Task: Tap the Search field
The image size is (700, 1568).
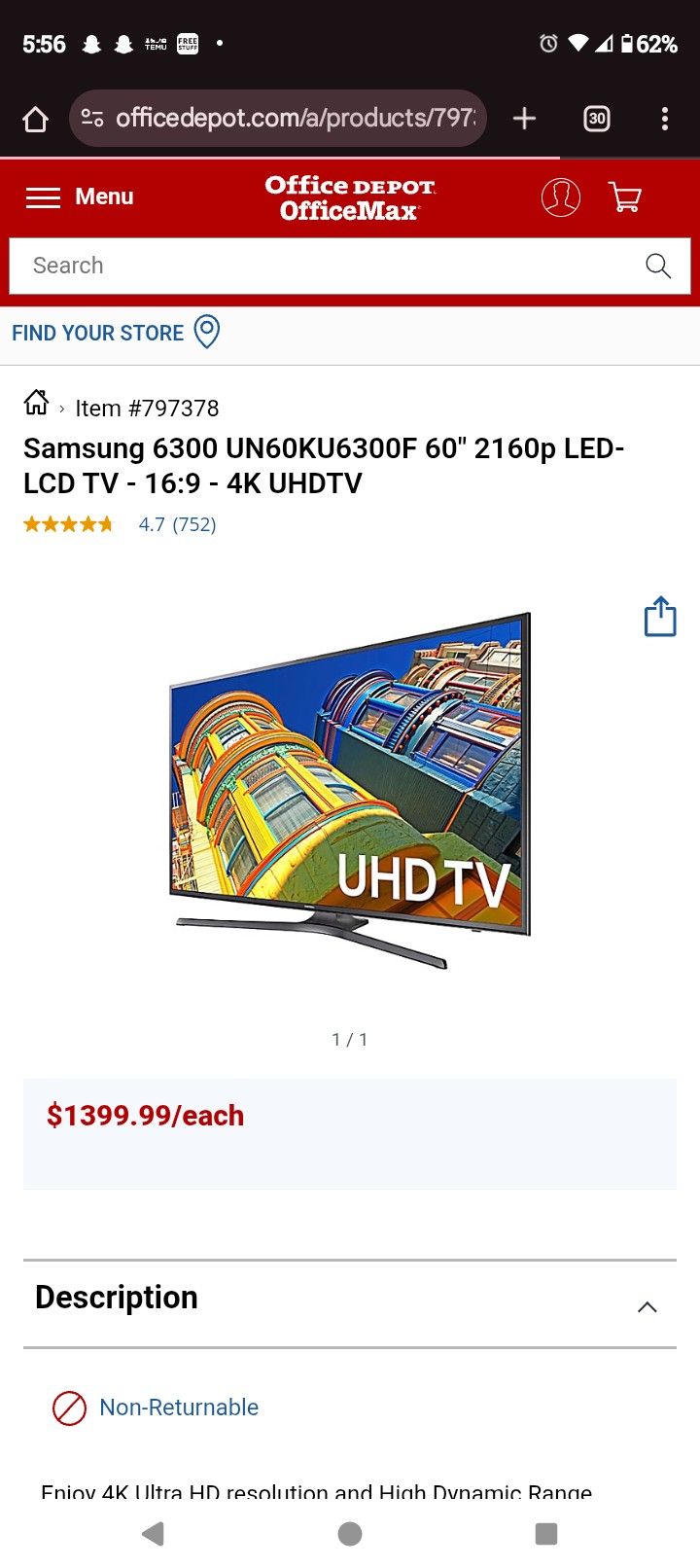Action: tap(321, 266)
